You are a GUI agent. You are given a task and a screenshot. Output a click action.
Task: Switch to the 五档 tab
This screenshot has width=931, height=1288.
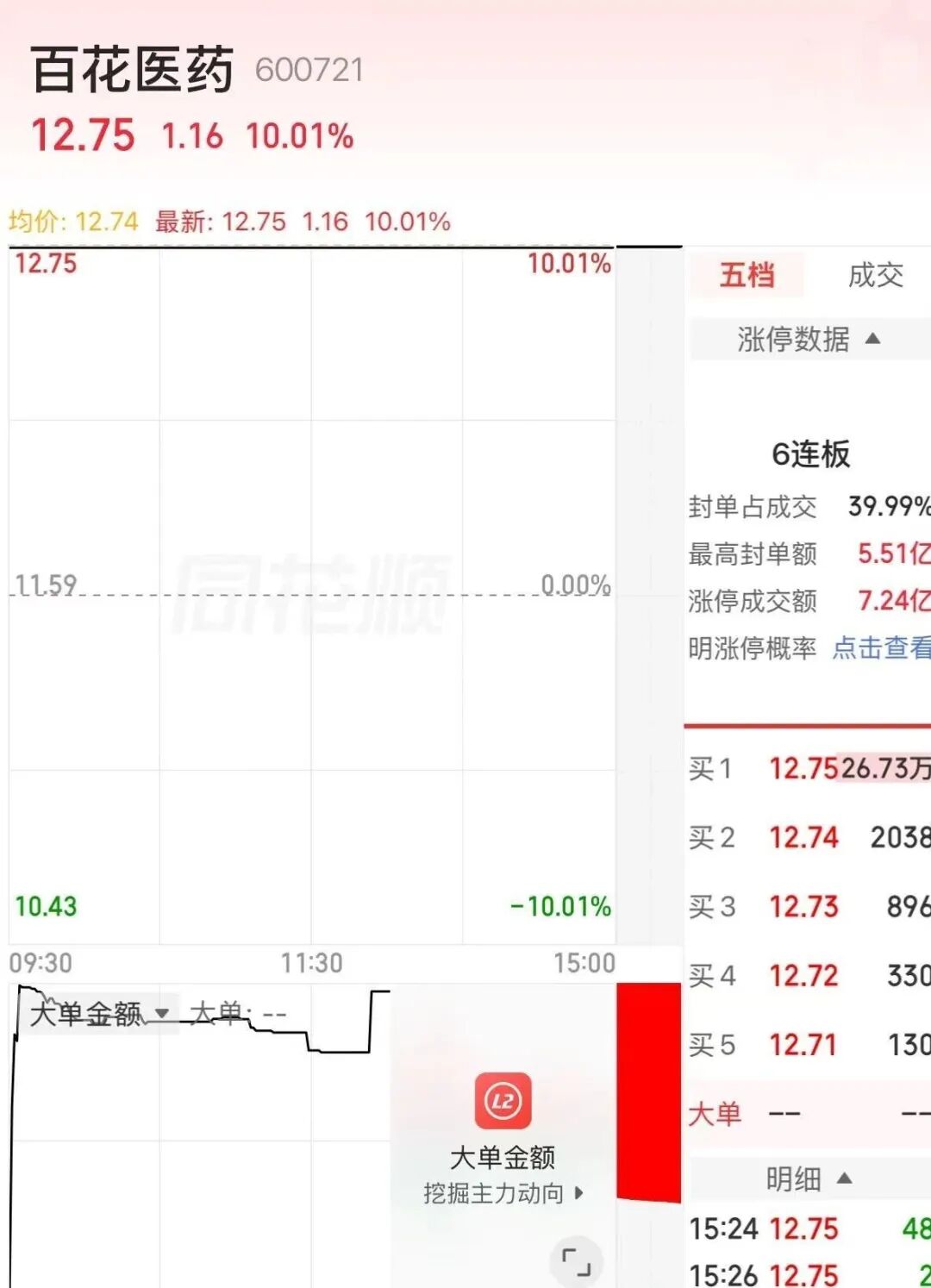(747, 275)
